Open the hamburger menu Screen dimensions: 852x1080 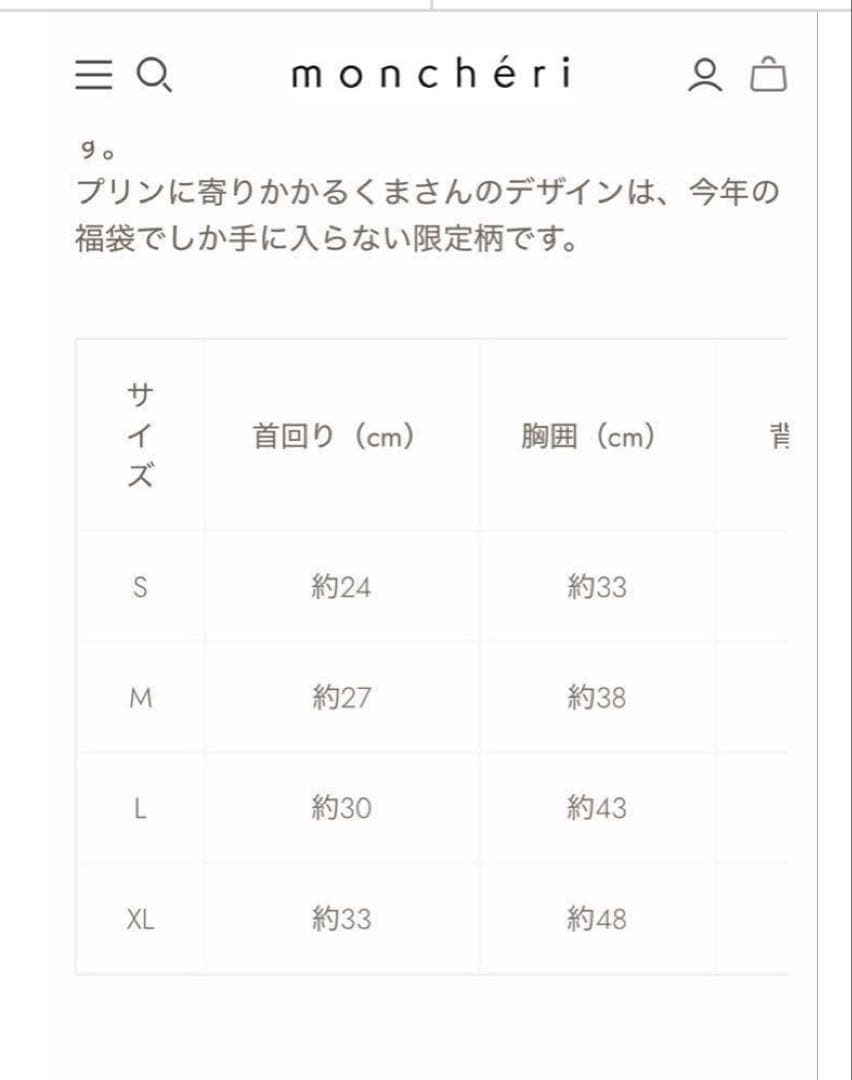click(94, 75)
